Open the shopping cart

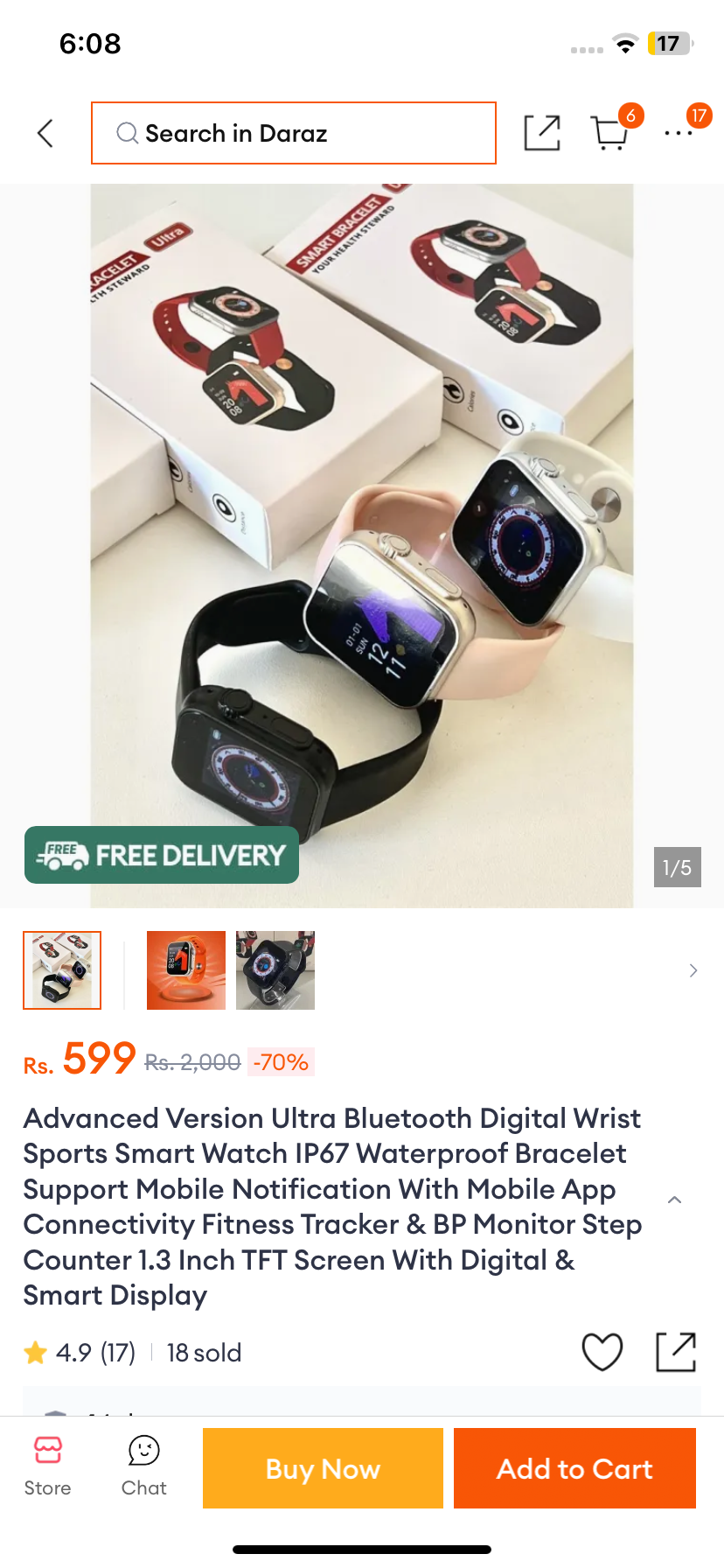[x=610, y=133]
